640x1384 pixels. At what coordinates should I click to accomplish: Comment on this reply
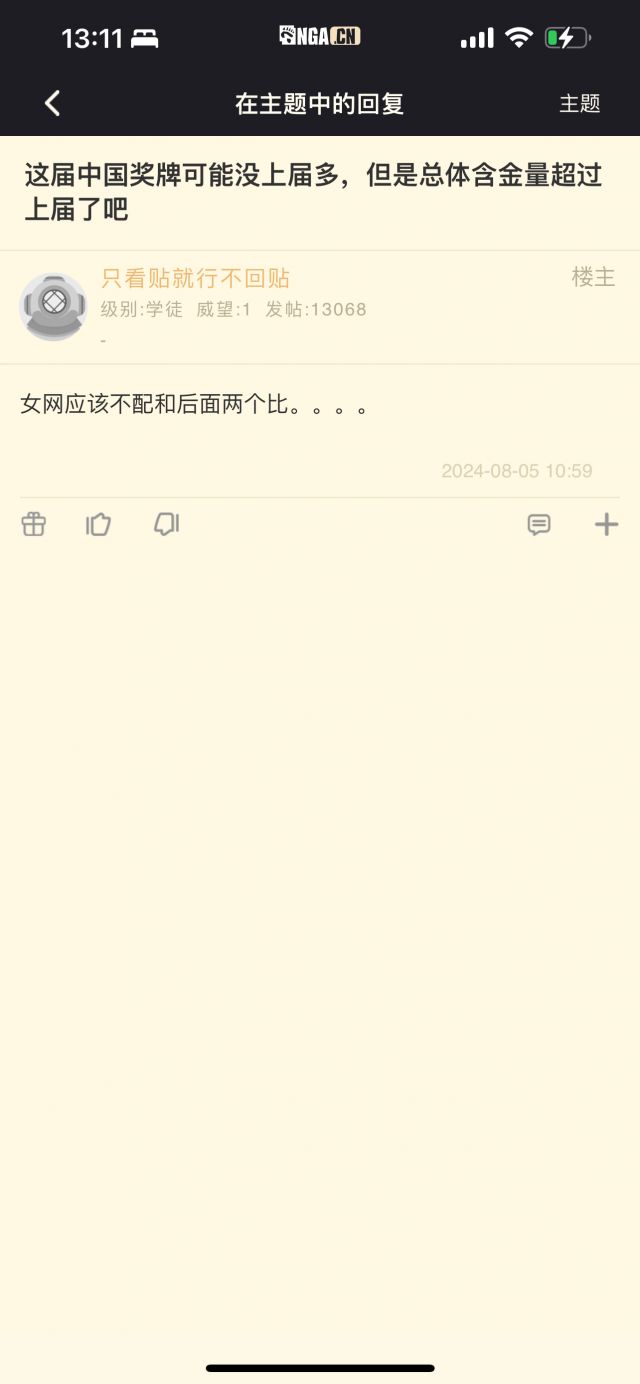539,524
